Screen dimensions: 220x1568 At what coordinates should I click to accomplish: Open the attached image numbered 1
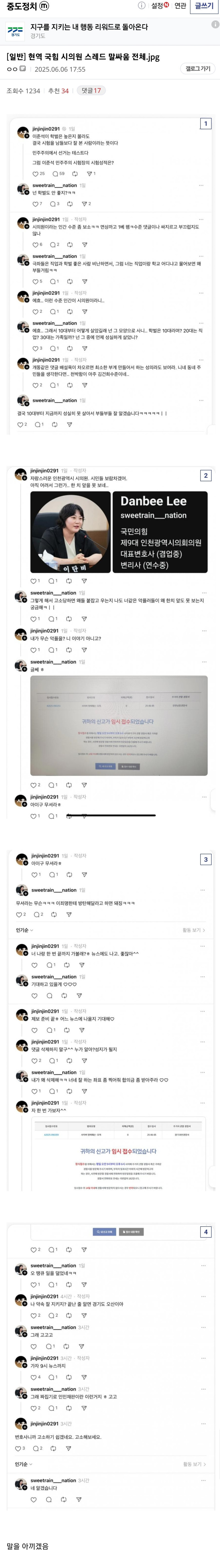pos(109,274)
